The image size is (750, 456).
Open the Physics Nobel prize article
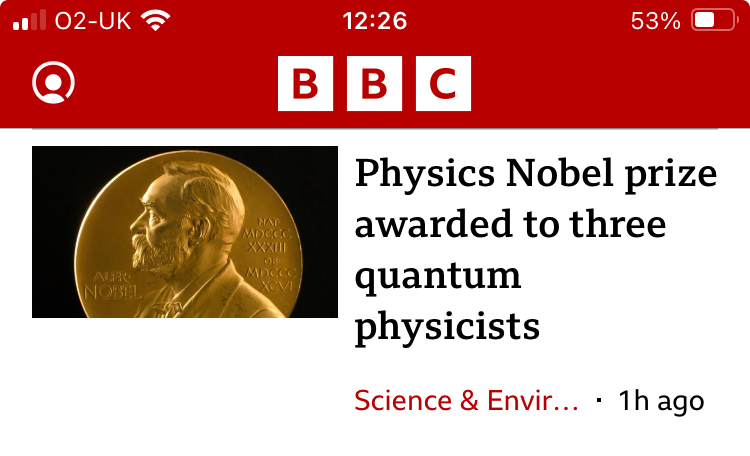click(535, 249)
